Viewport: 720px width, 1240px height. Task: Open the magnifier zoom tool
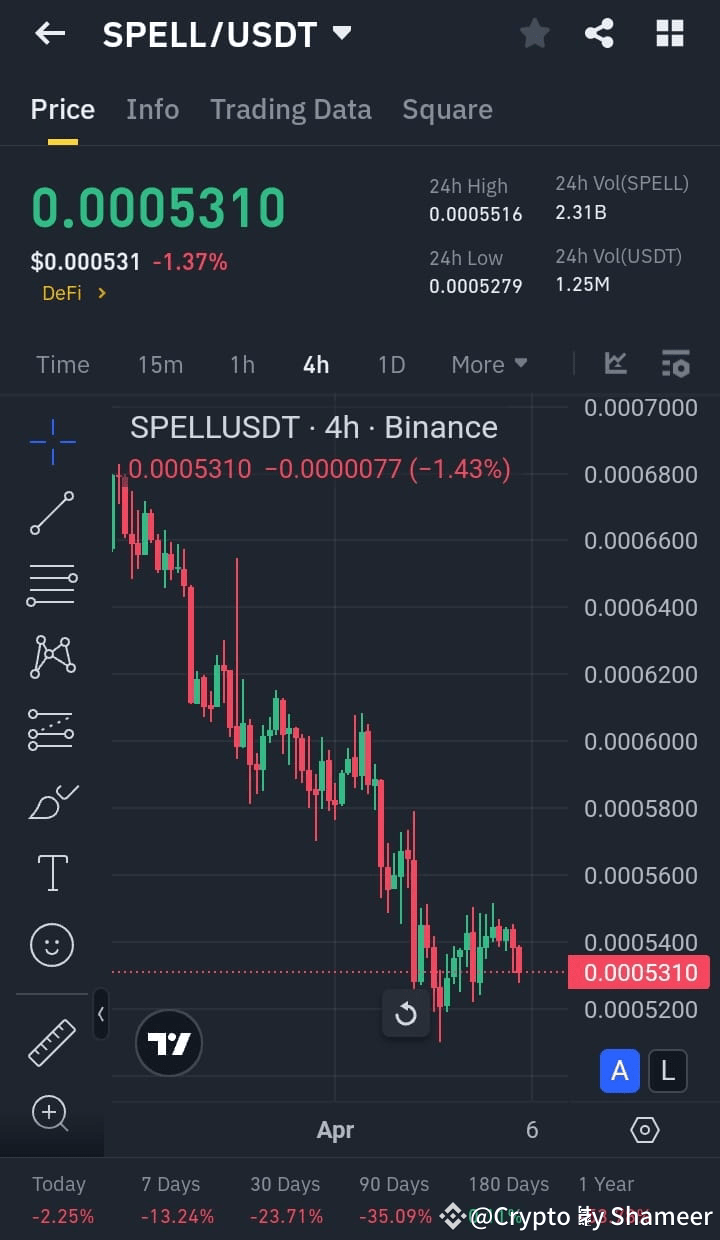[52, 1113]
